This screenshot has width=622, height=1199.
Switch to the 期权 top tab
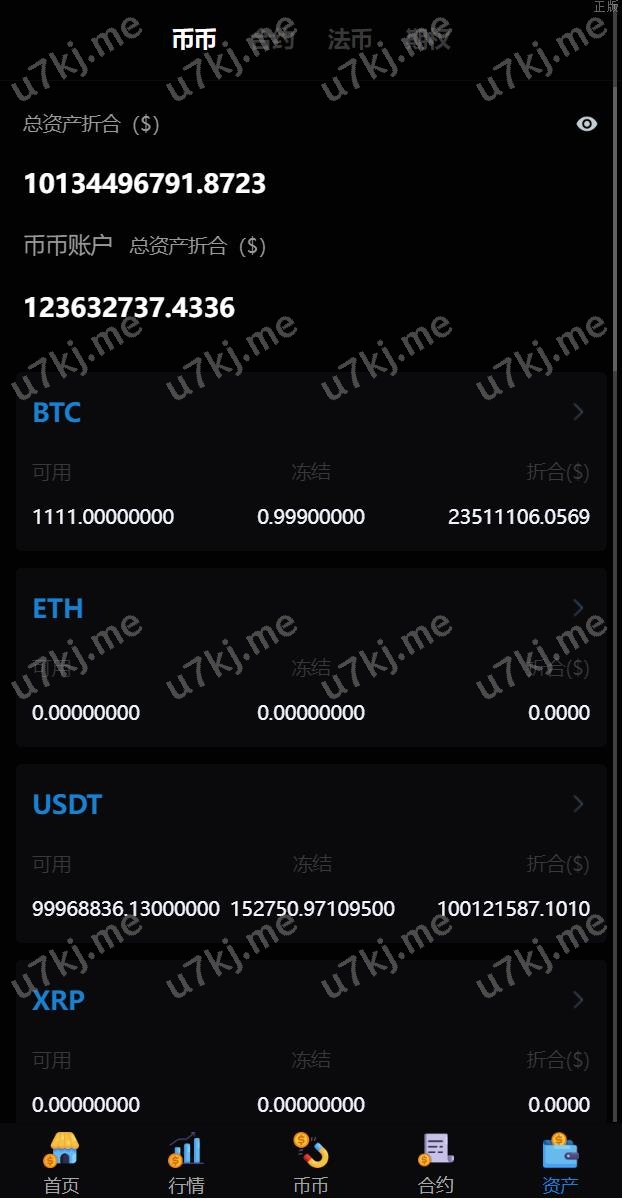pos(427,40)
